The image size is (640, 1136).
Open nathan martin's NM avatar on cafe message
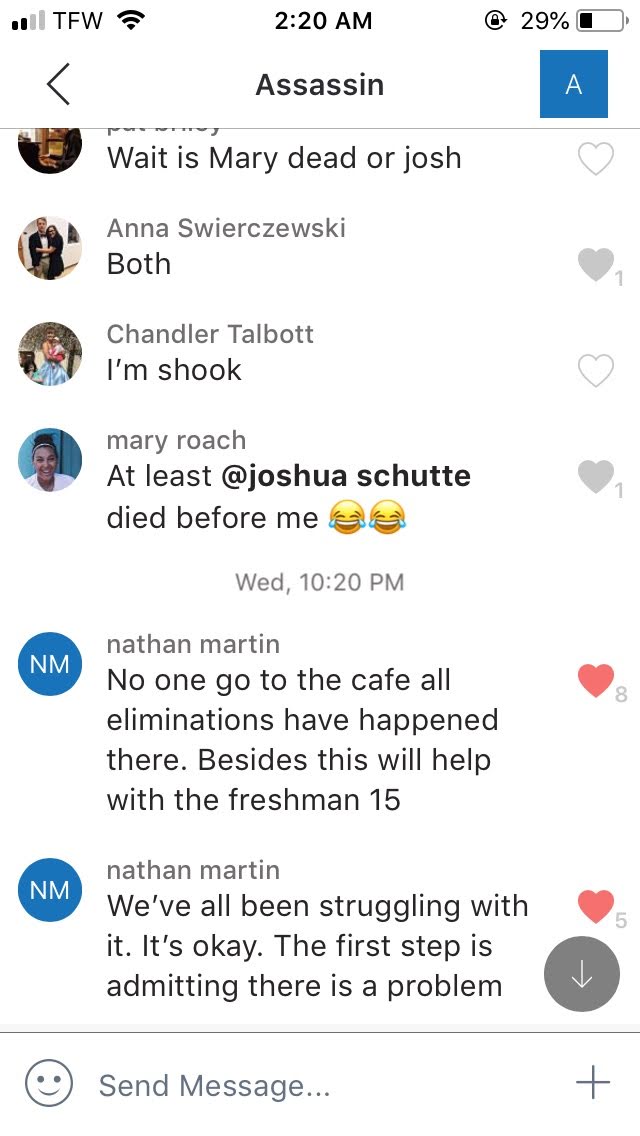click(x=49, y=664)
